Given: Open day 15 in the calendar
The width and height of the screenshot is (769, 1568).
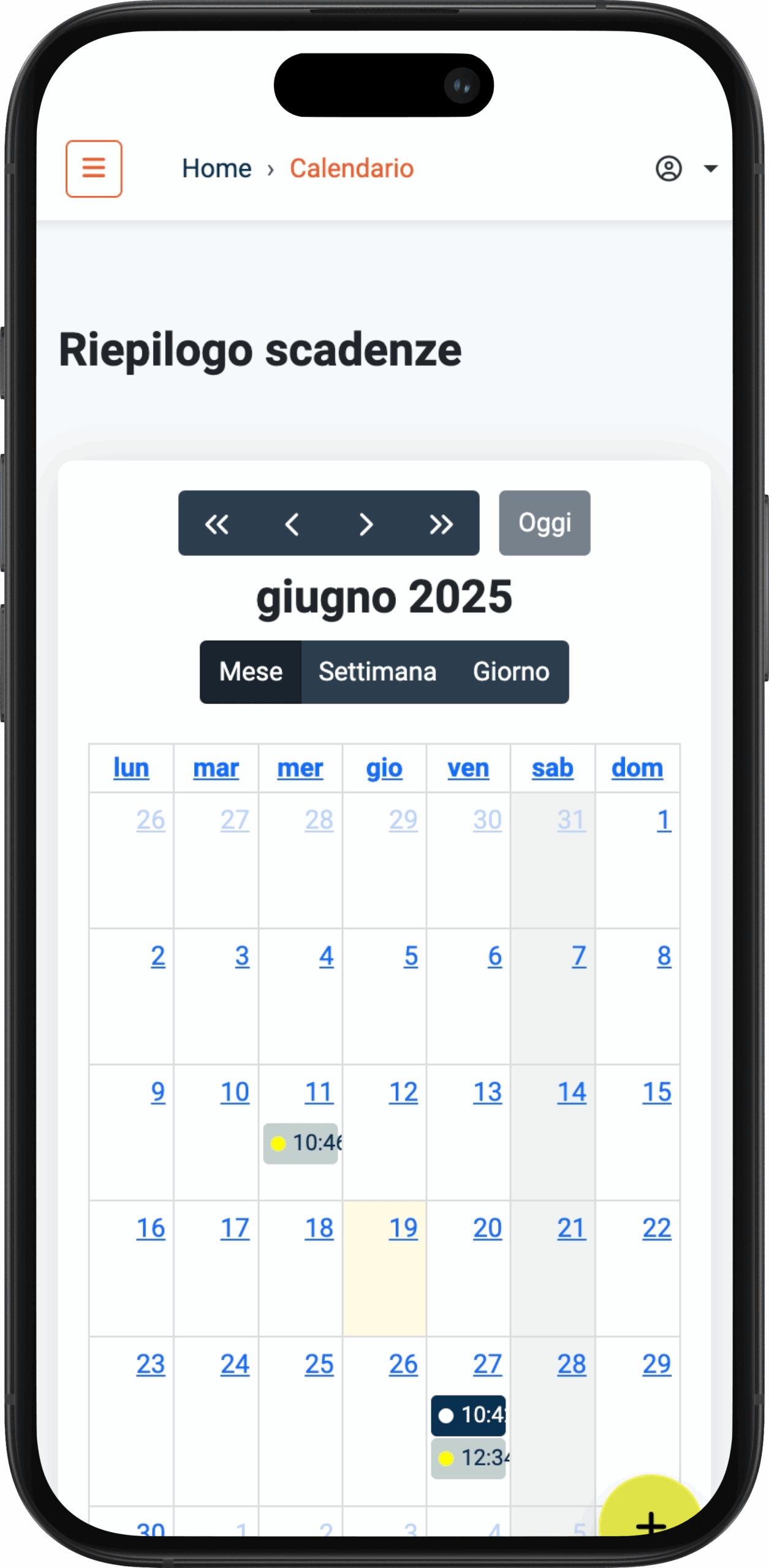Looking at the screenshot, I should point(657,1091).
